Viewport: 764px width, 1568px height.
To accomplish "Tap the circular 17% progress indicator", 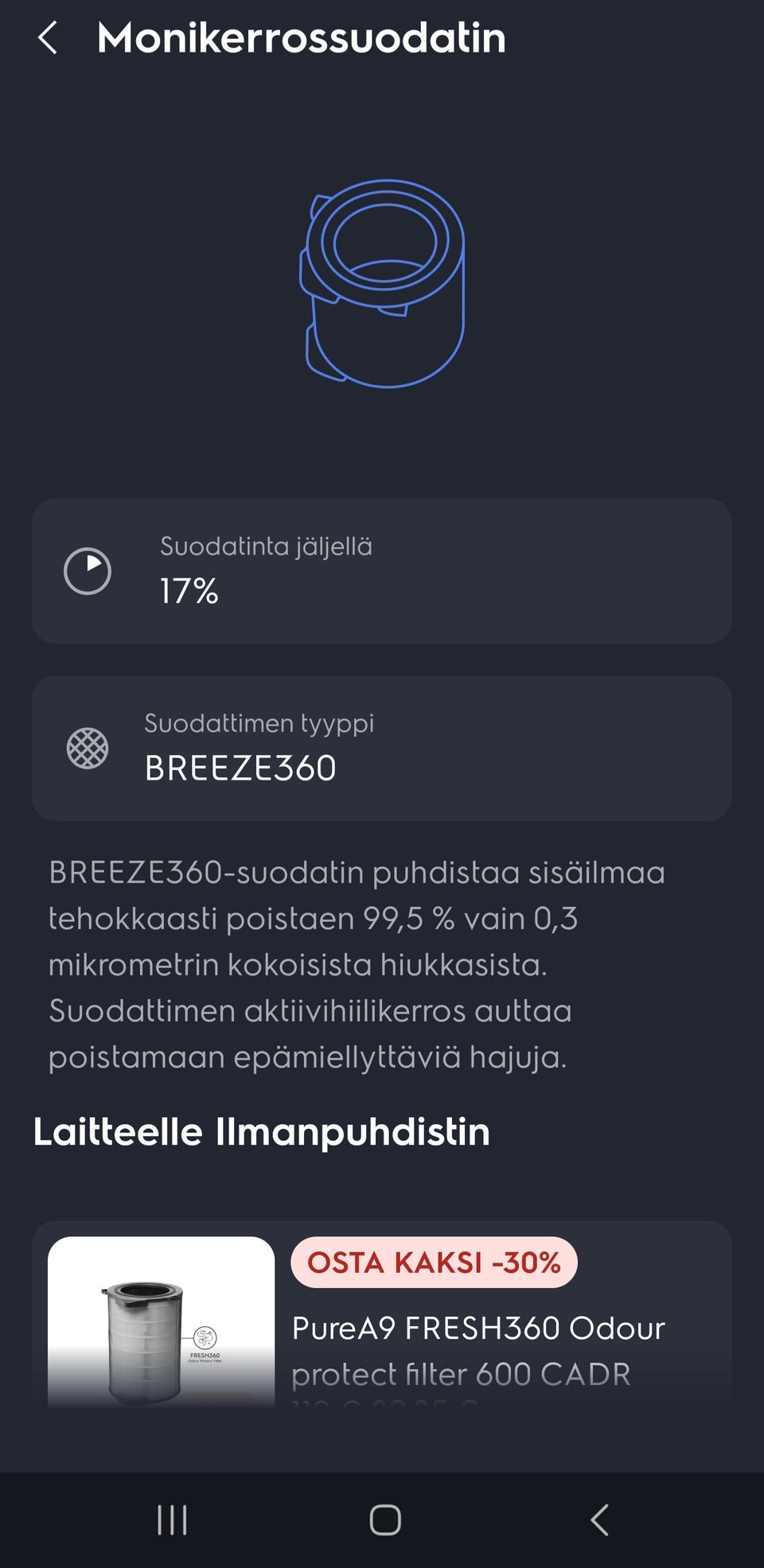I will [x=86, y=569].
